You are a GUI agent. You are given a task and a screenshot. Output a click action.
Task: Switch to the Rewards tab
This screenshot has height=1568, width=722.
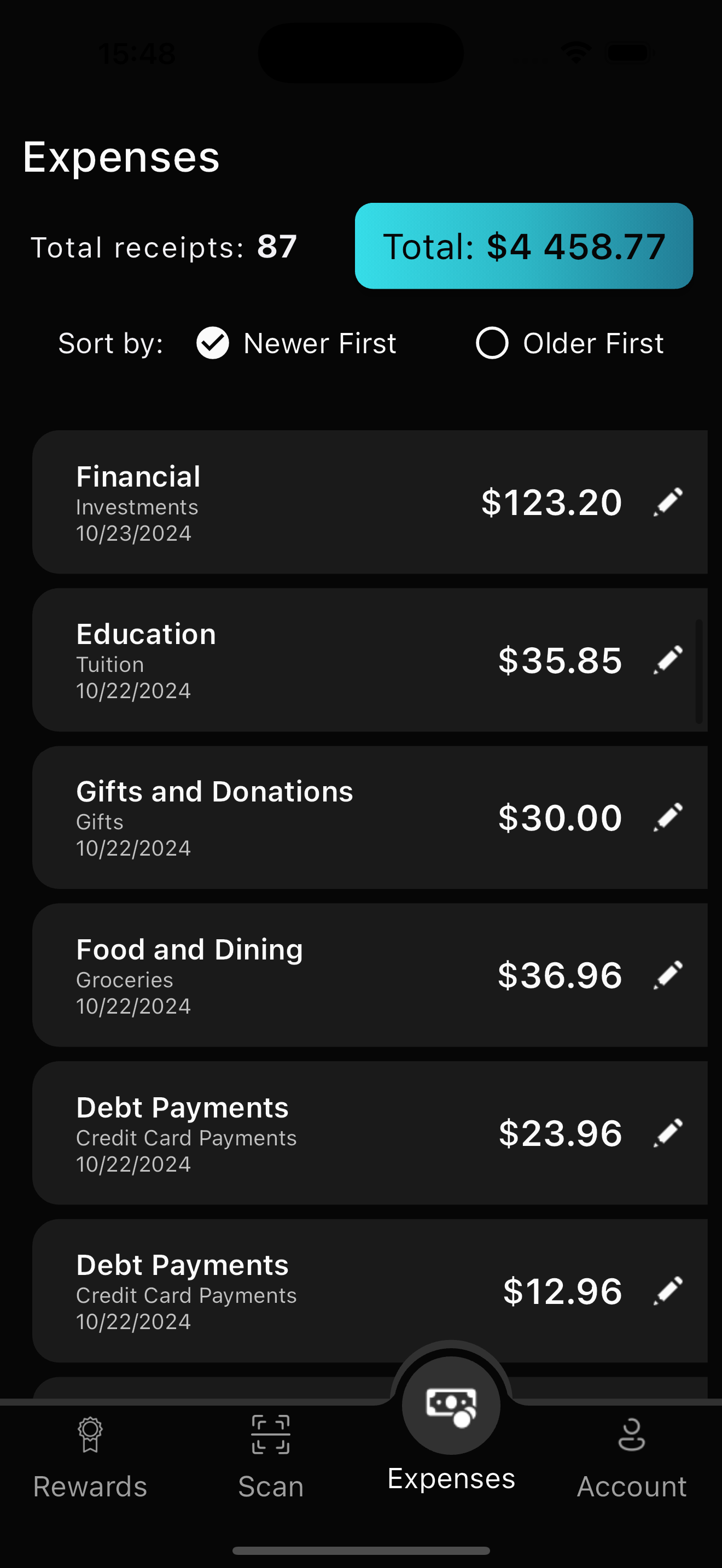pyautogui.click(x=90, y=1458)
